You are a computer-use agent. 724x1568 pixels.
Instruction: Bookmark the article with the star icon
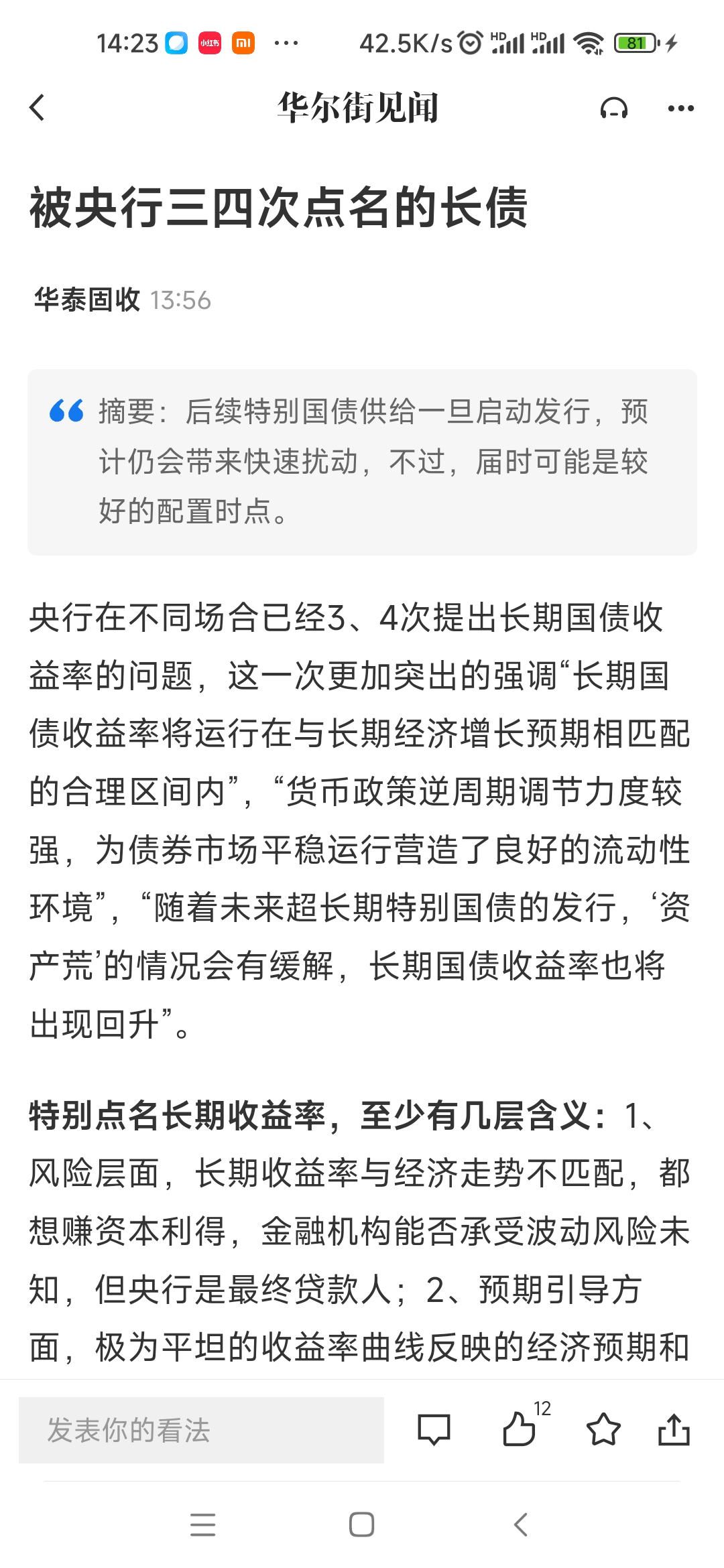coord(603,1429)
